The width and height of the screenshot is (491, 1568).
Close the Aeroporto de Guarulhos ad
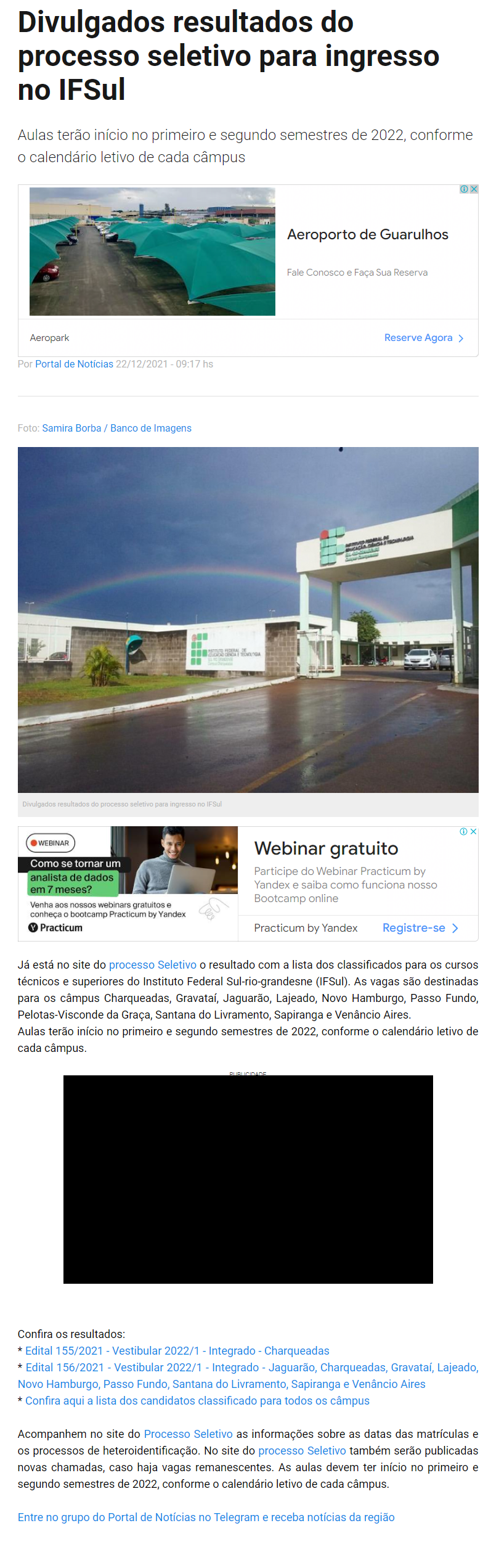(x=474, y=189)
